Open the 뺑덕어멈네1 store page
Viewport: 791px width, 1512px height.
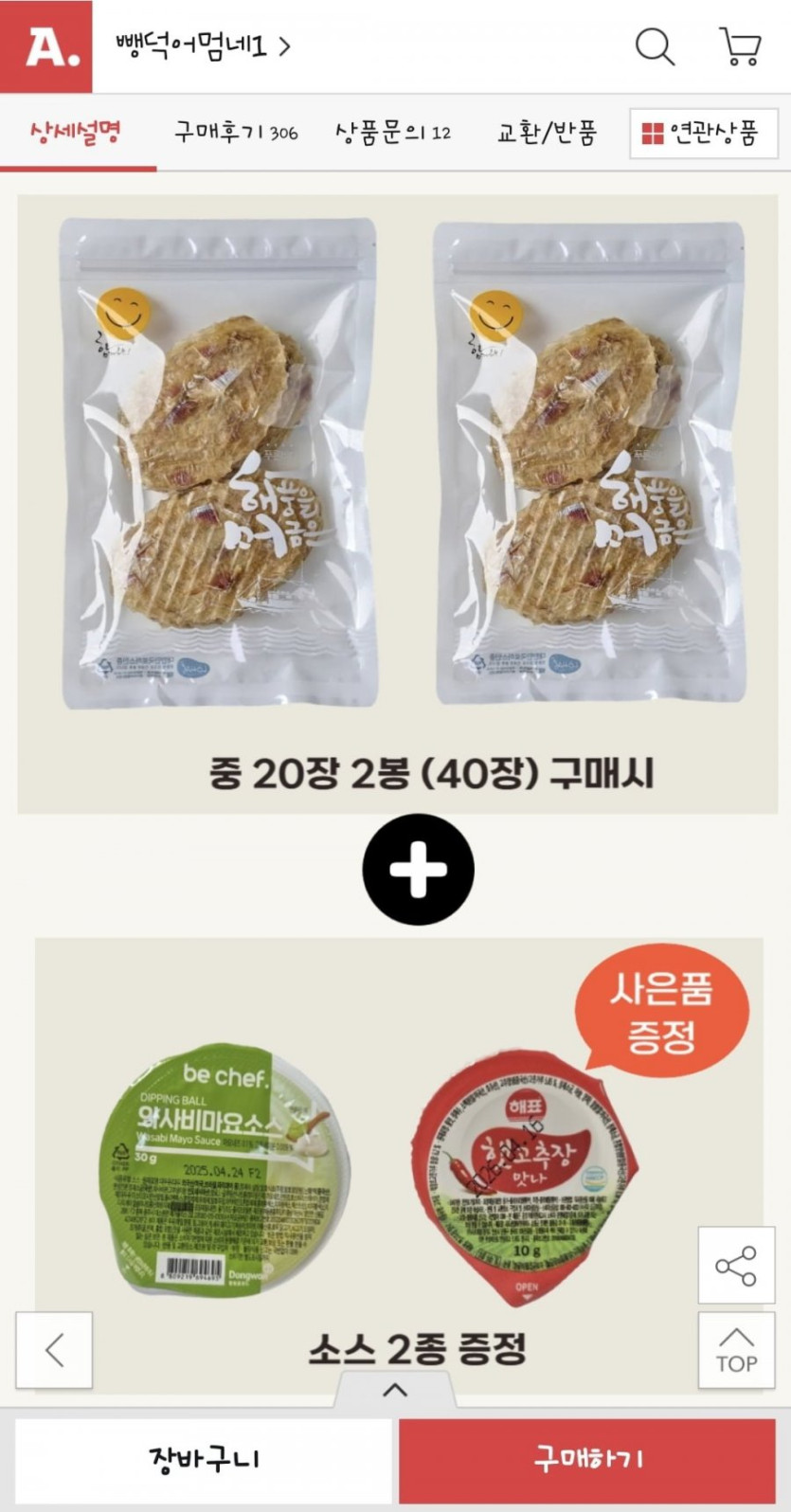(203, 45)
